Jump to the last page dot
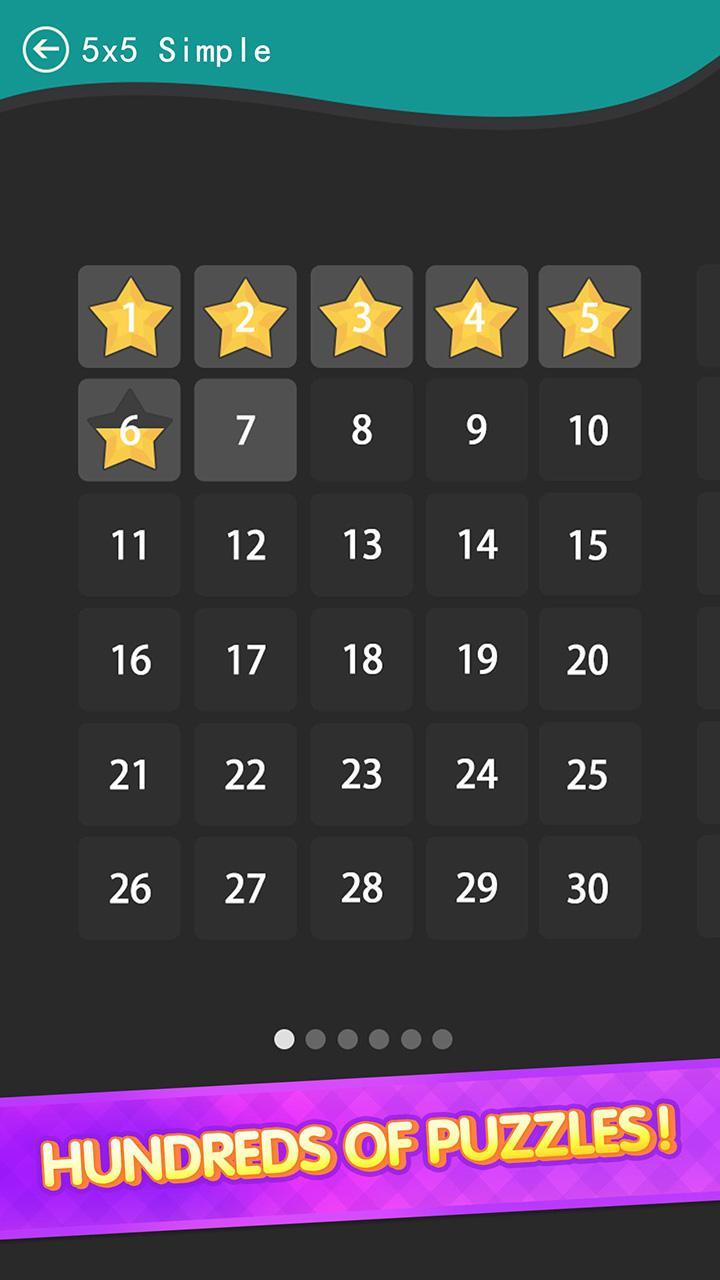 [x=442, y=1039]
